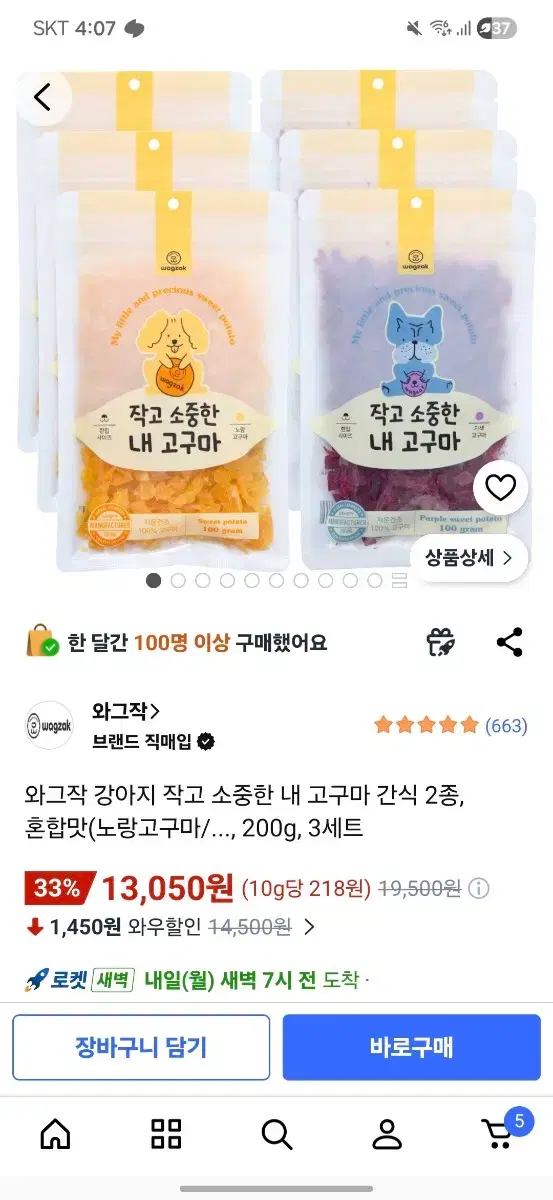
Task: Tap 바로구매 to buy now
Action: (x=412, y=1047)
